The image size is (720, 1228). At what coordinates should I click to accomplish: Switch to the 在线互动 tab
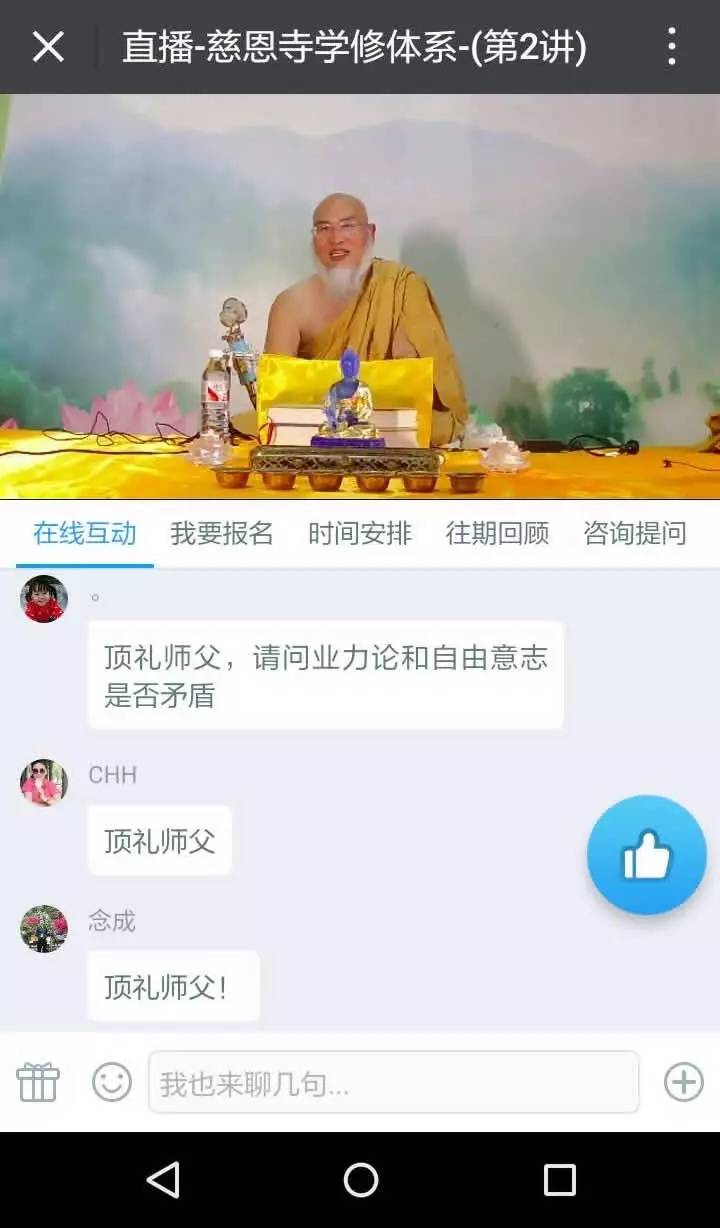tap(85, 533)
